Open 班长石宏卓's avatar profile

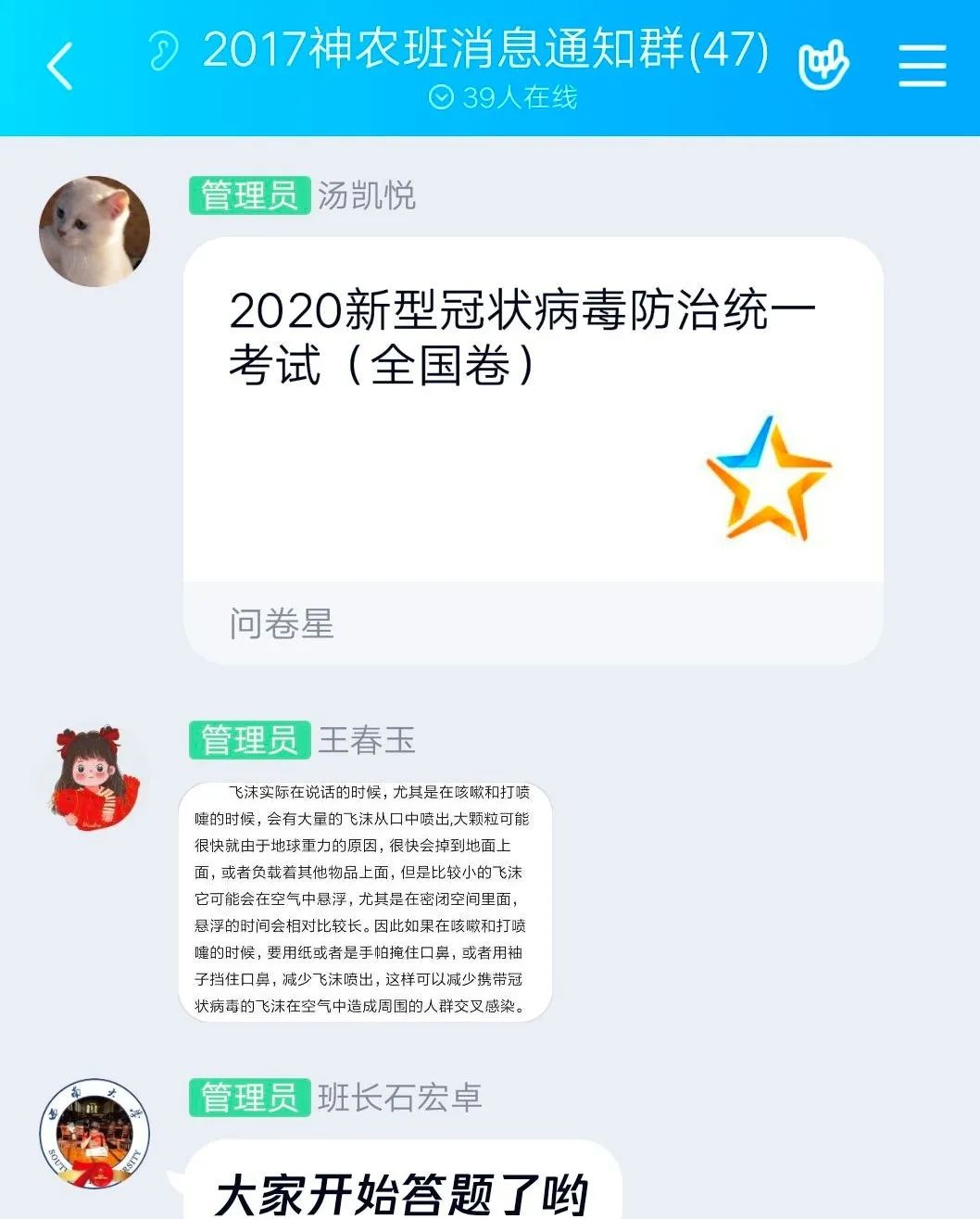tap(94, 1133)
